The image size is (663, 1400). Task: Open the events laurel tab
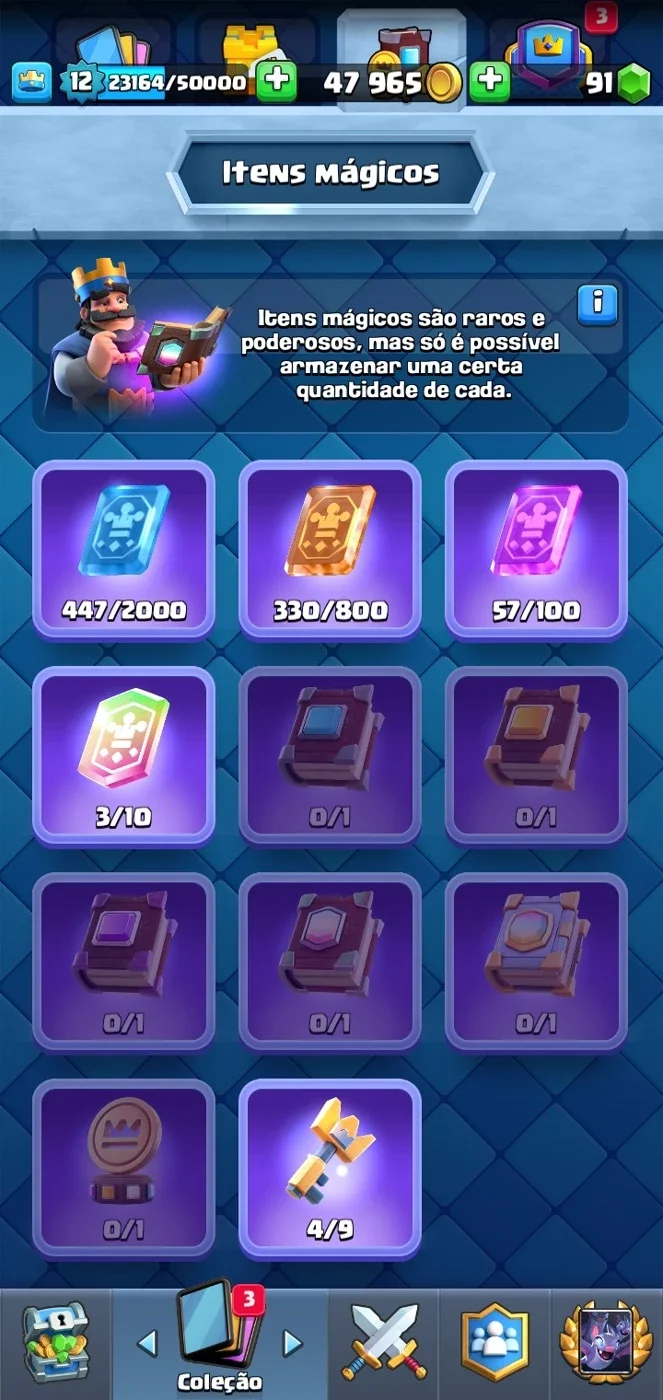606,1343
